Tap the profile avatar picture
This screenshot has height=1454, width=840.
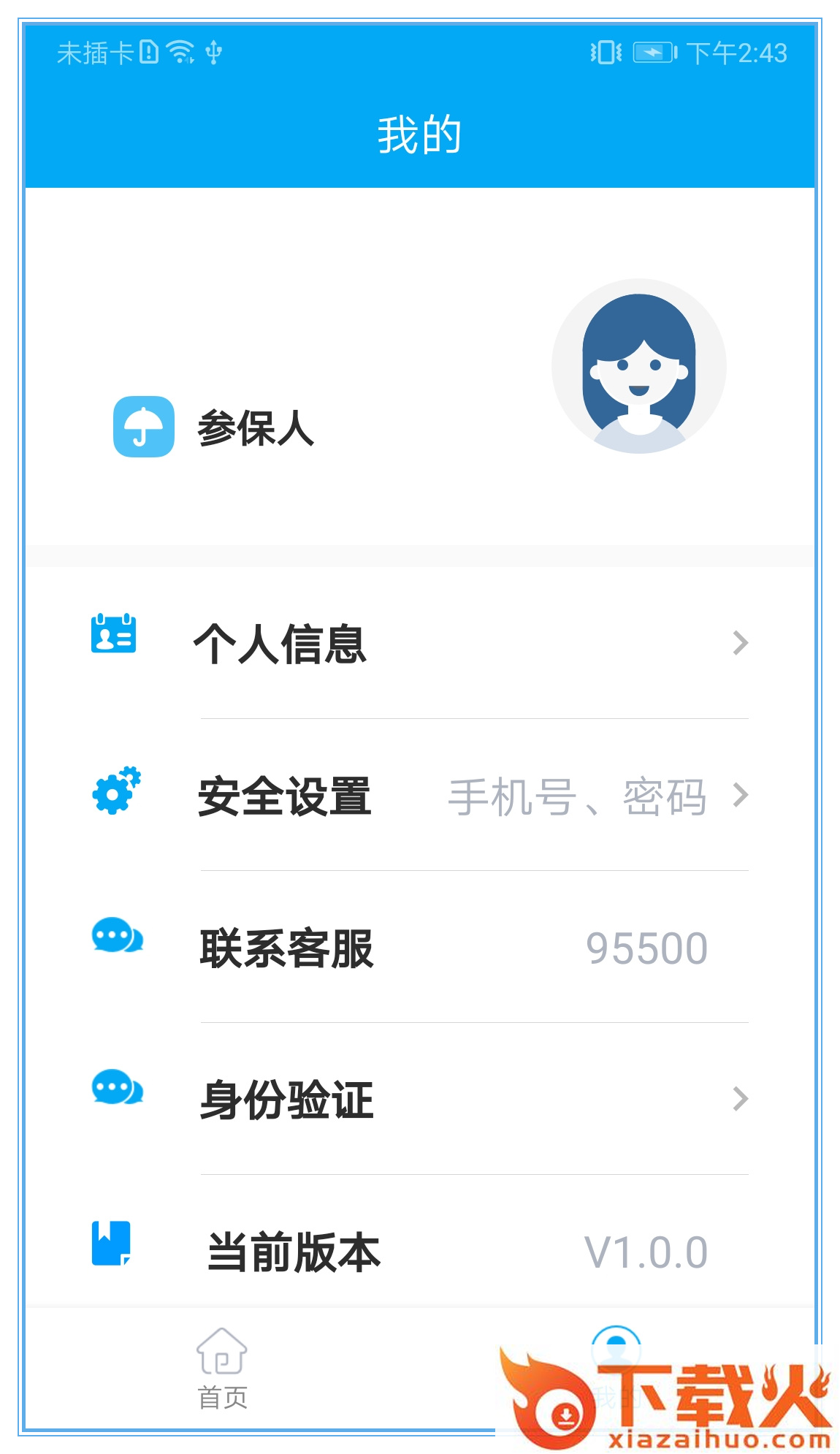click(638, 366)
